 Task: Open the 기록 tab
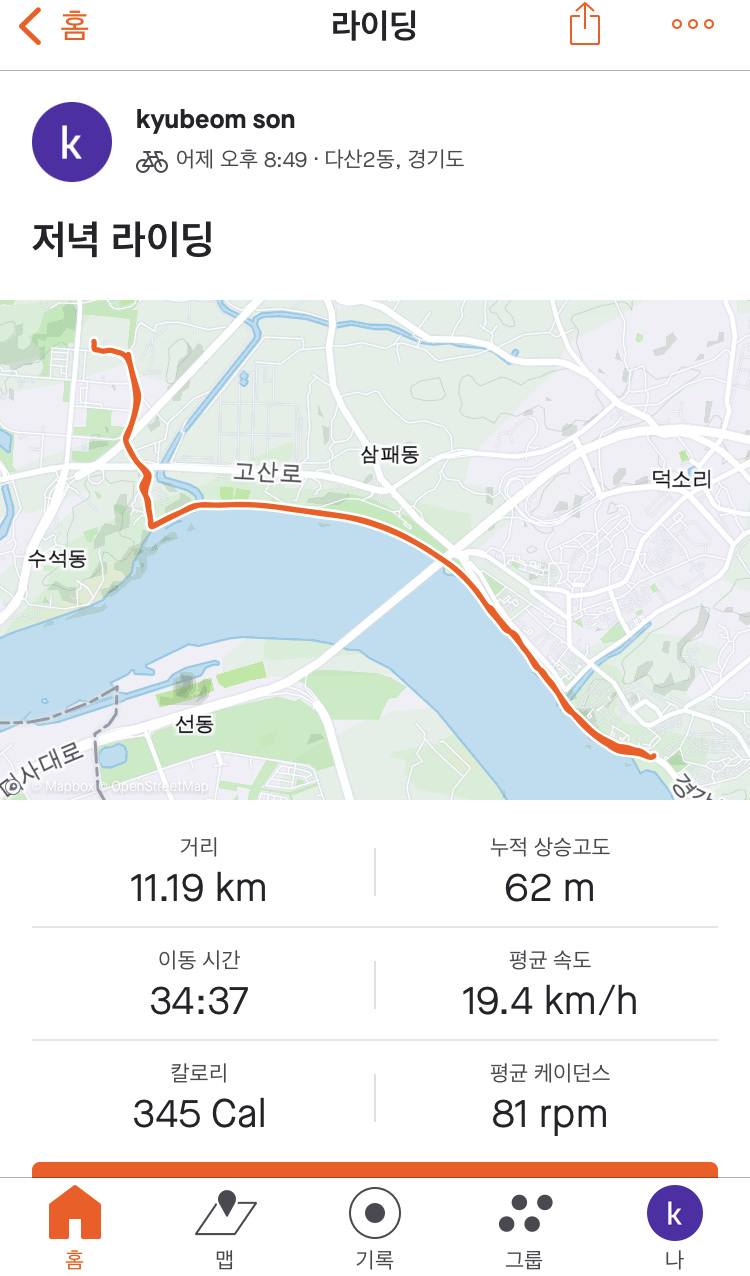[x=375, y=1227]
